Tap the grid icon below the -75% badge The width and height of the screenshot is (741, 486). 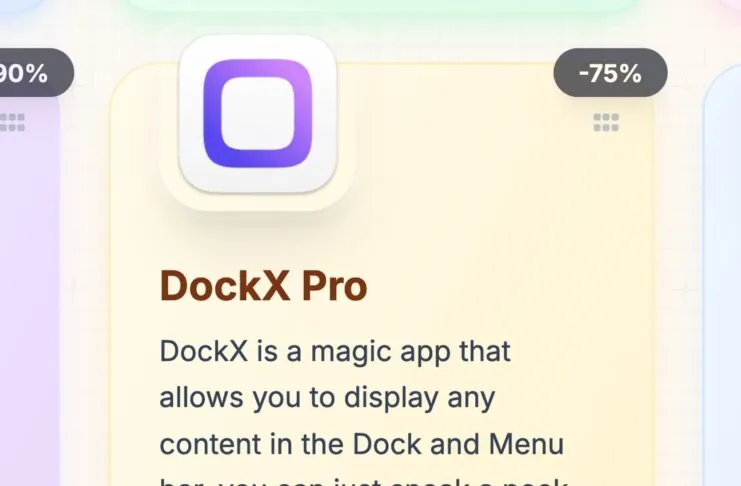pyautogui.click(x=606, y=122)
